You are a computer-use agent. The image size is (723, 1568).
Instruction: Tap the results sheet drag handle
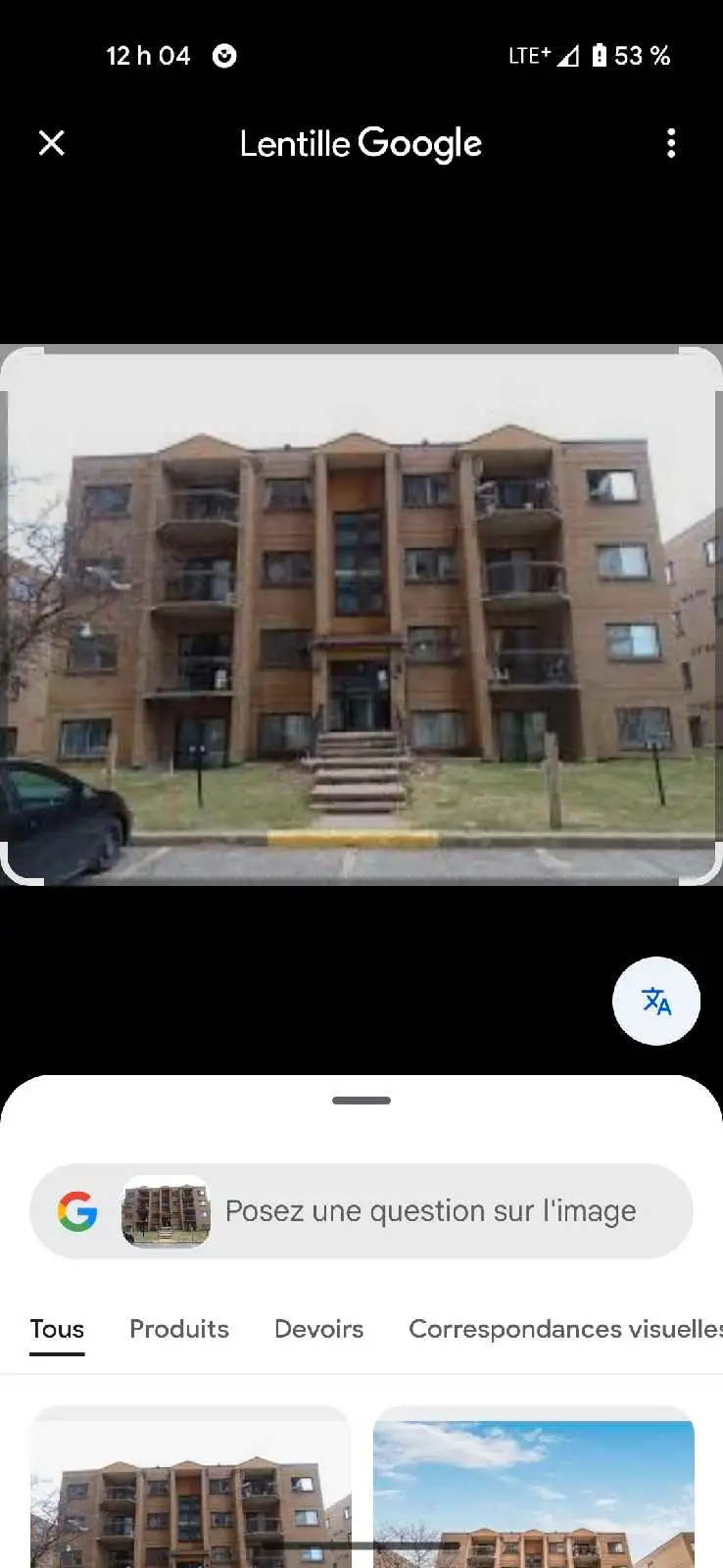click(361, 1101)
